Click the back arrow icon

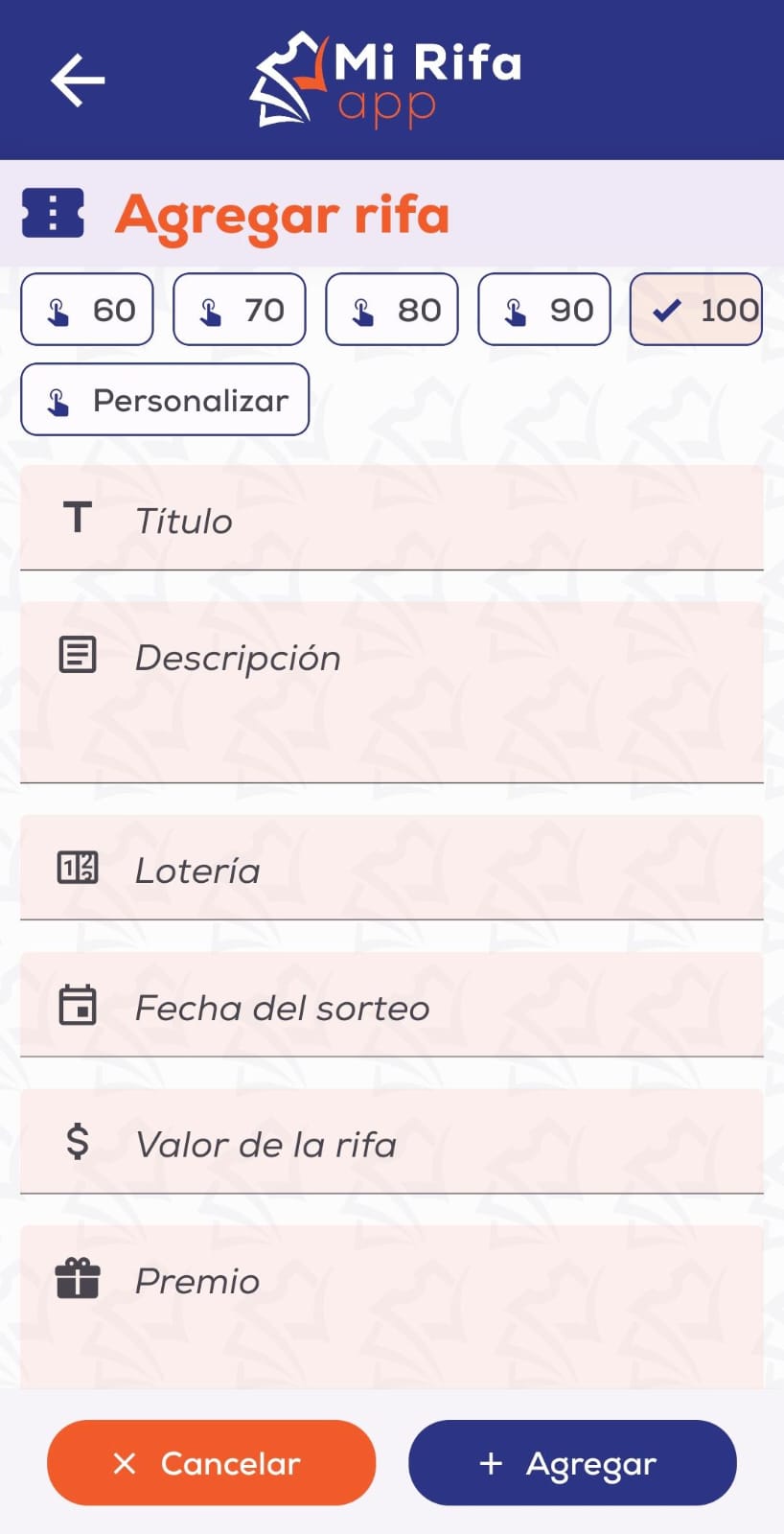point(77,79)
